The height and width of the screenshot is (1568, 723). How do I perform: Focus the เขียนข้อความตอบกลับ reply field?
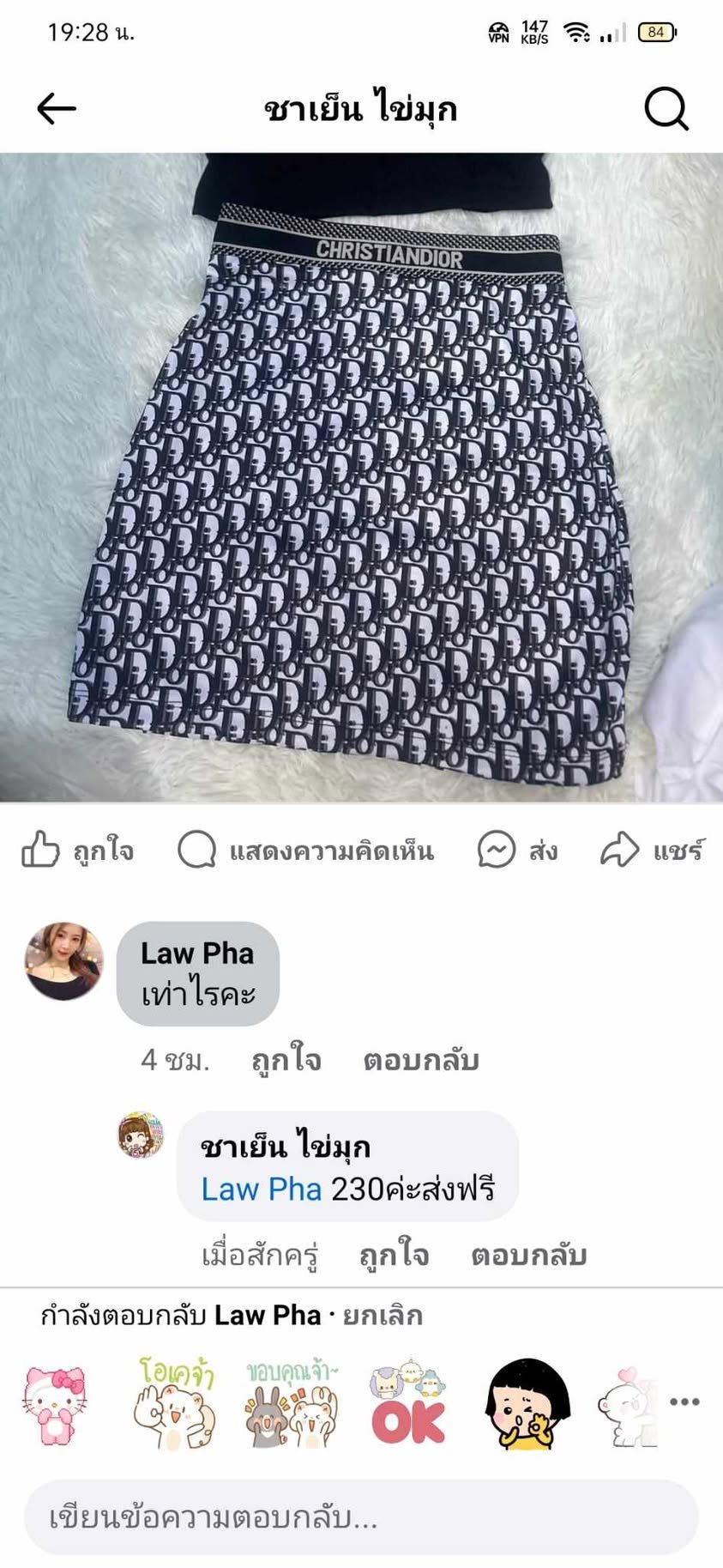(361, 1517)
